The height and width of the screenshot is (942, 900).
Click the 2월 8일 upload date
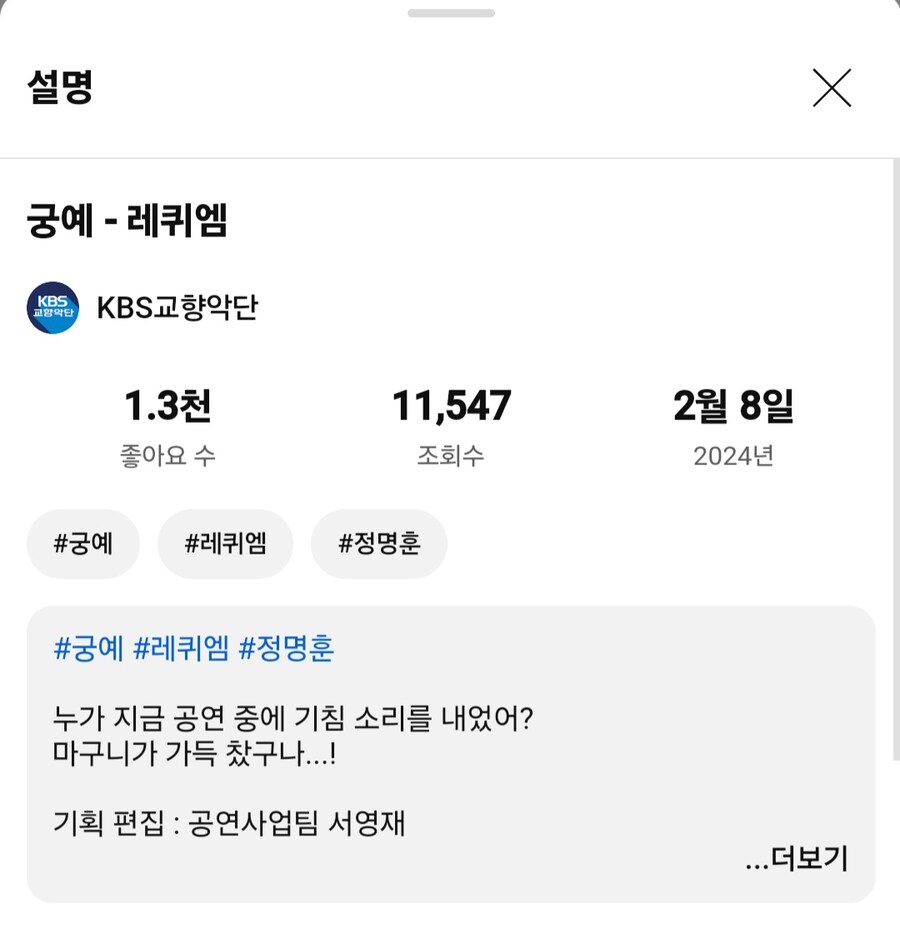(x=734, y=406)
